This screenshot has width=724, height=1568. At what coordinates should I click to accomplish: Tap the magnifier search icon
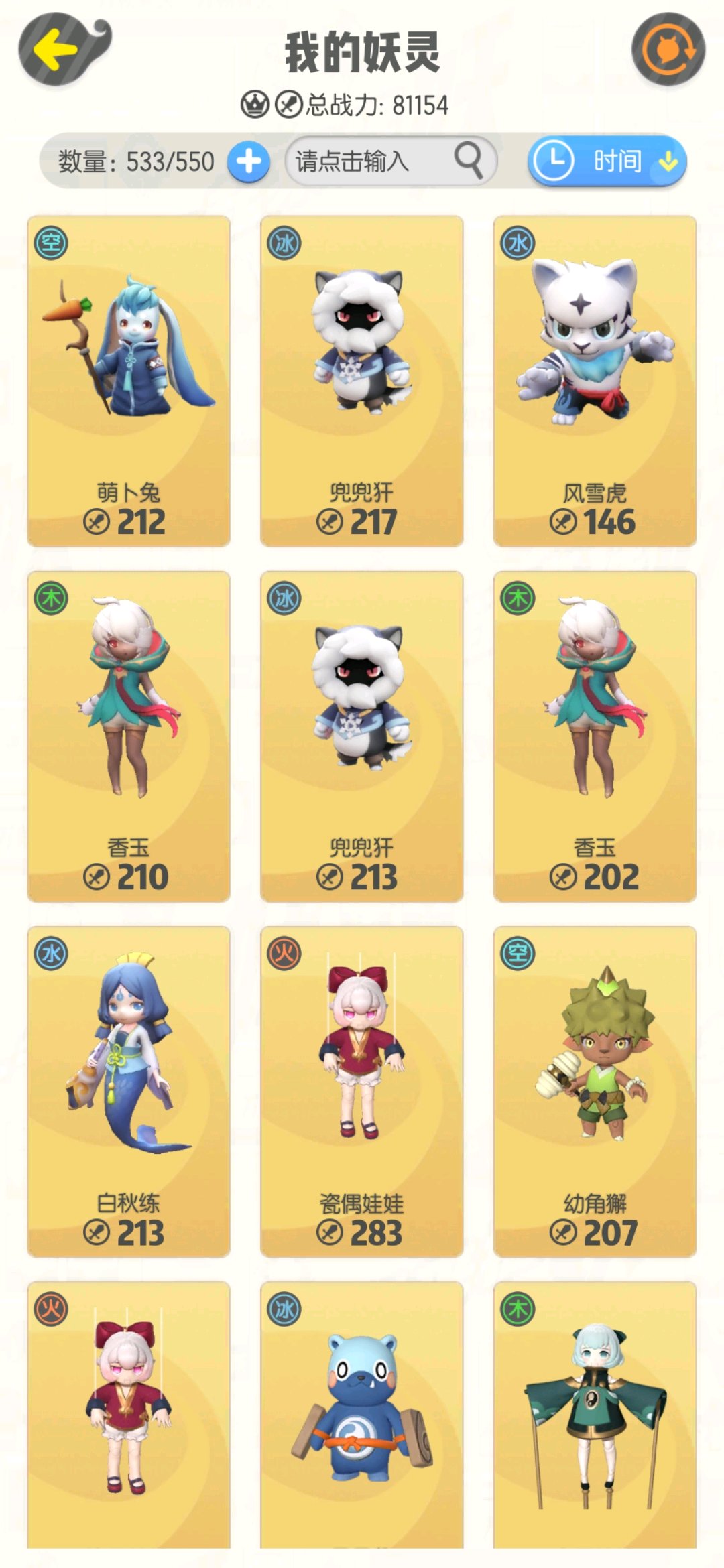pyautogui.click(x=469, y=160)
